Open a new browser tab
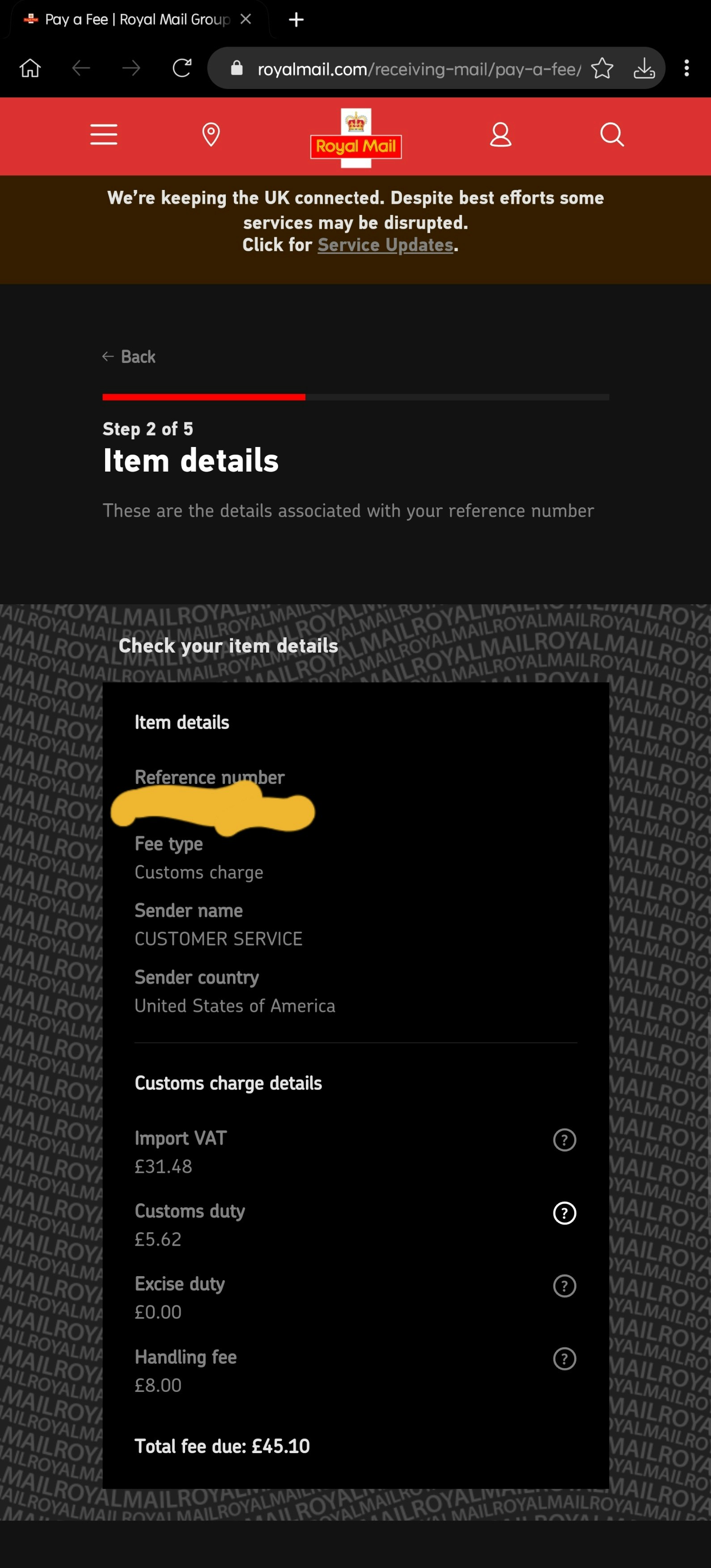Screen dimensions: 711x1568 [x=296, y=20]
